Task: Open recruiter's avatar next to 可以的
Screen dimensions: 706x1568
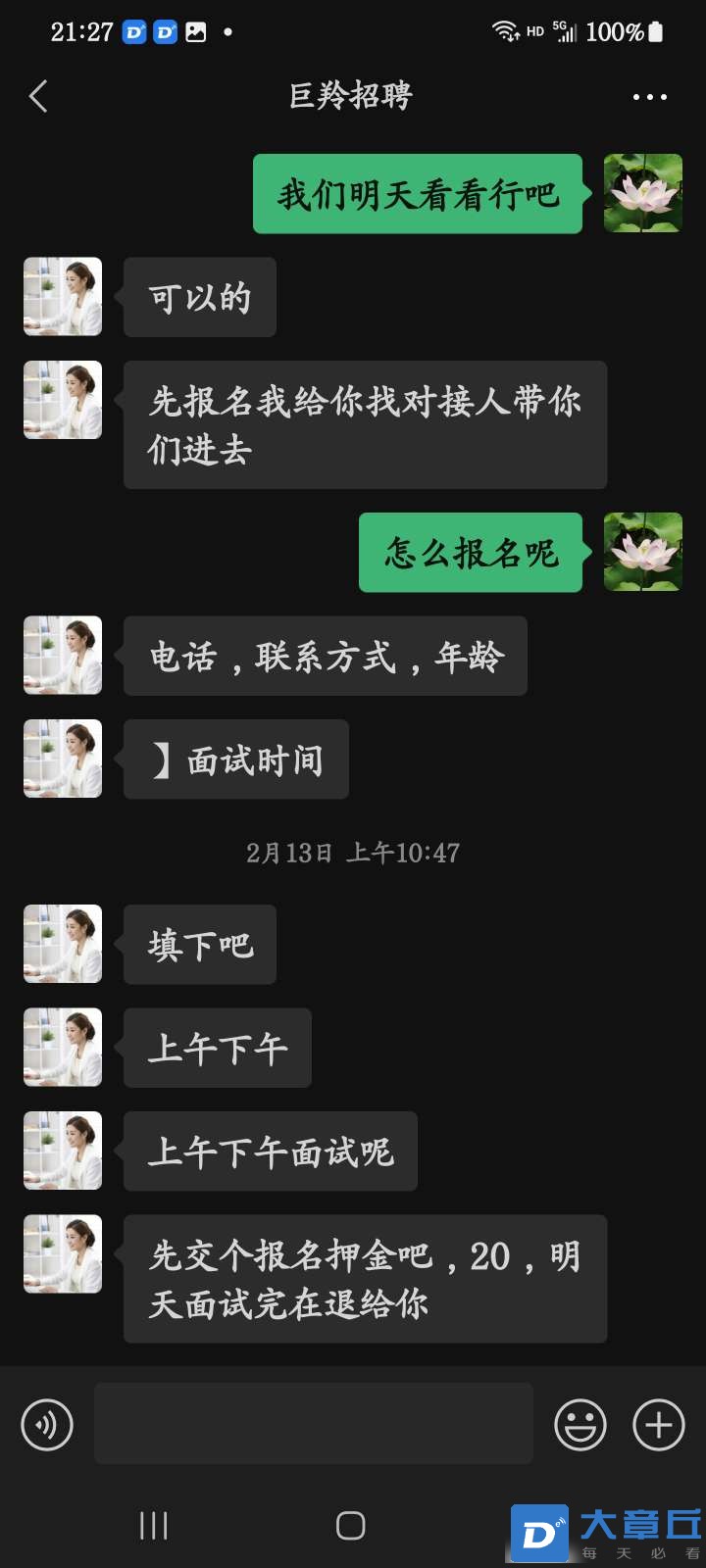Action: [63, 297]
